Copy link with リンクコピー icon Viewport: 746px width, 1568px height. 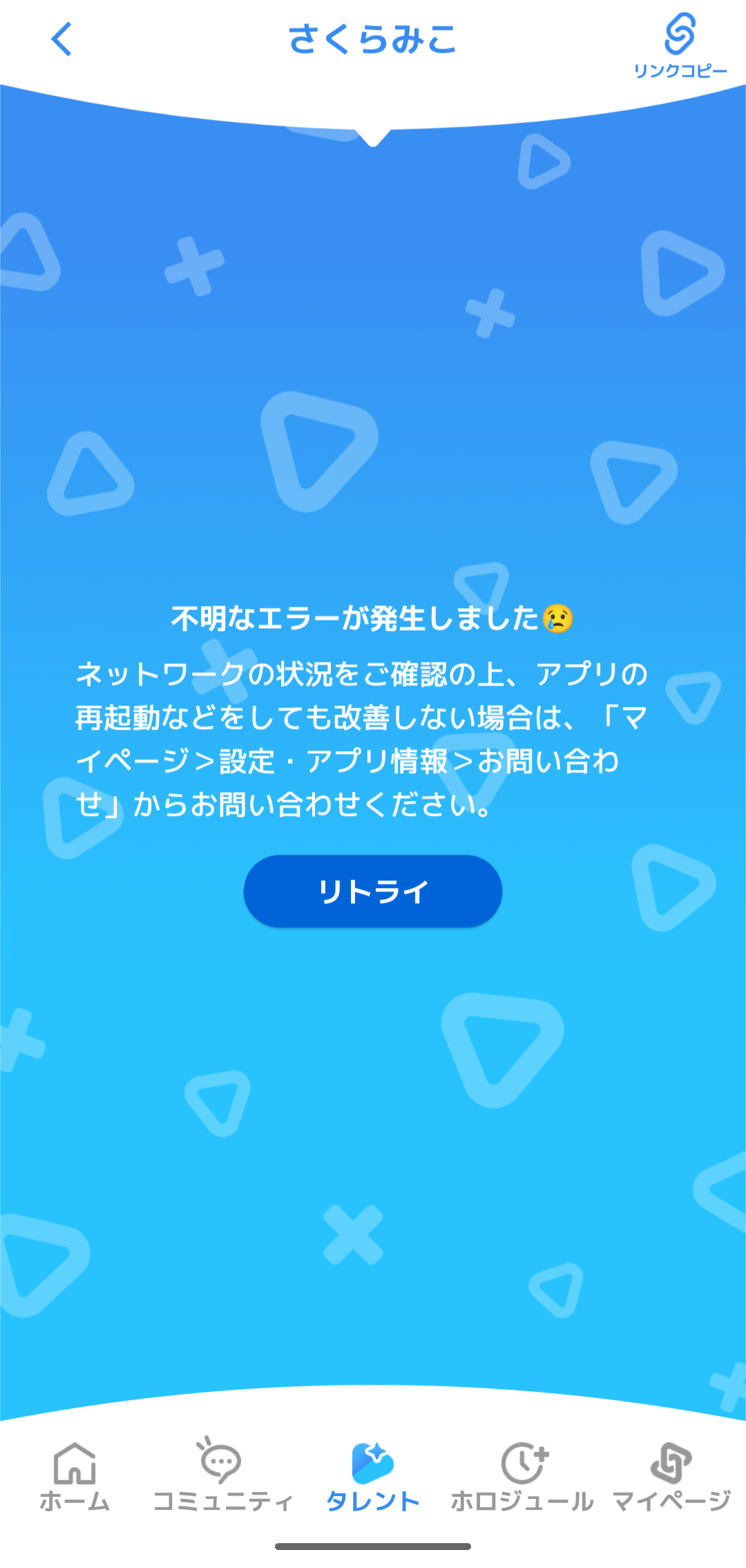click(x=680, y=46)
